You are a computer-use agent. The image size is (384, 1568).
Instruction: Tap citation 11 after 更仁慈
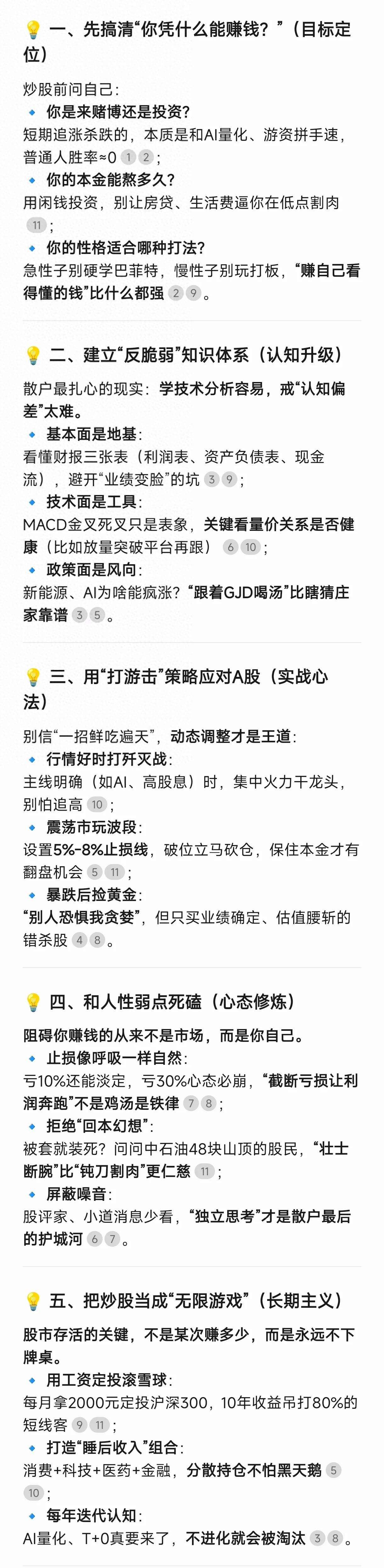pyautogui.click(x=205, y=1172)
